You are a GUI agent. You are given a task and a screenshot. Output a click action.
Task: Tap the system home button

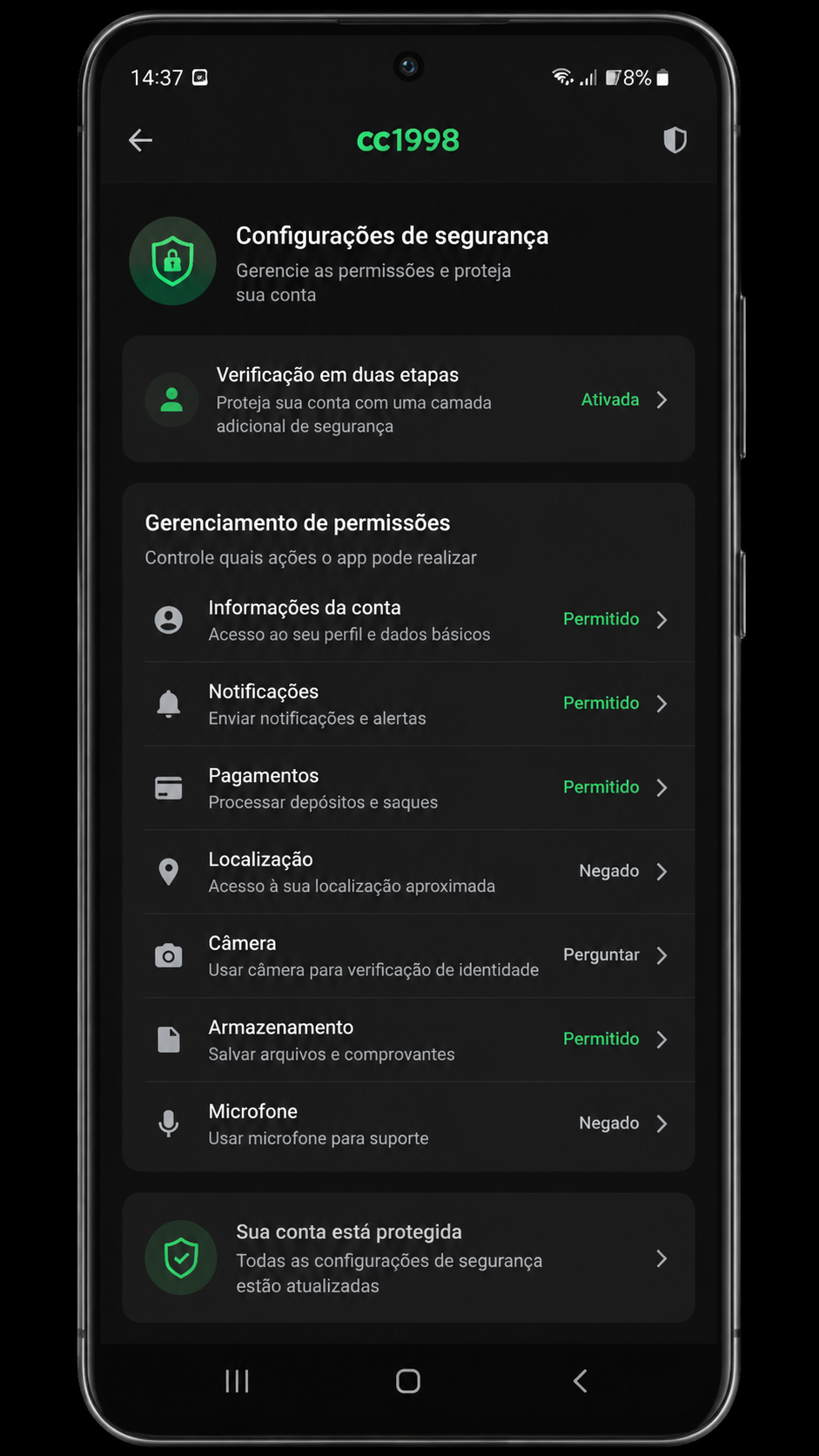pos(408,1381)
